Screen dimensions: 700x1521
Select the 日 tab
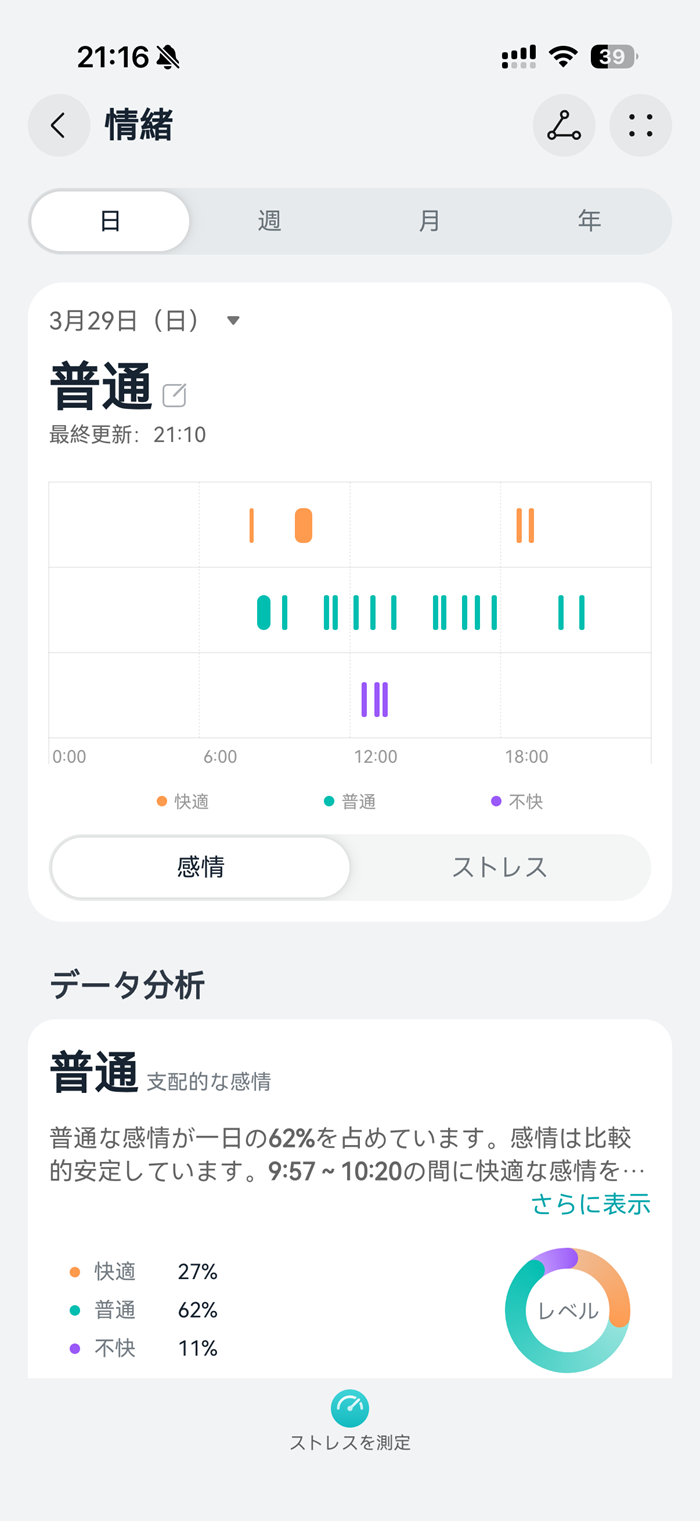pyautogui.click(x=110, y=221)
